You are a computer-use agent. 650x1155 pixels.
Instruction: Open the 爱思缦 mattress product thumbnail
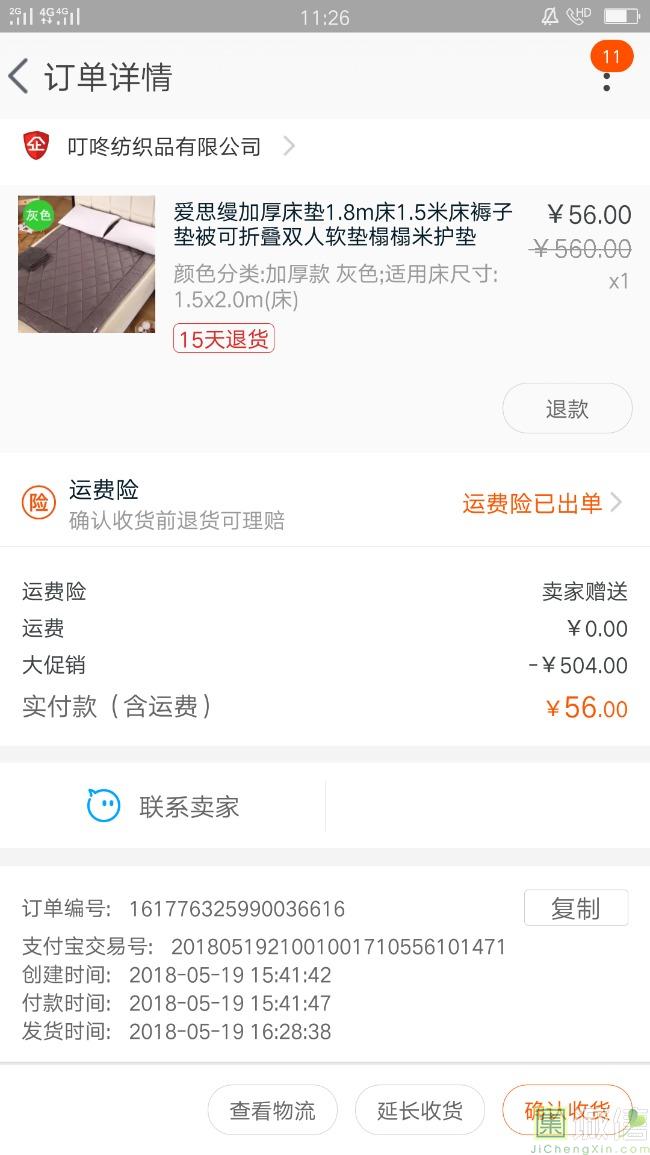(x=87, y=264)
